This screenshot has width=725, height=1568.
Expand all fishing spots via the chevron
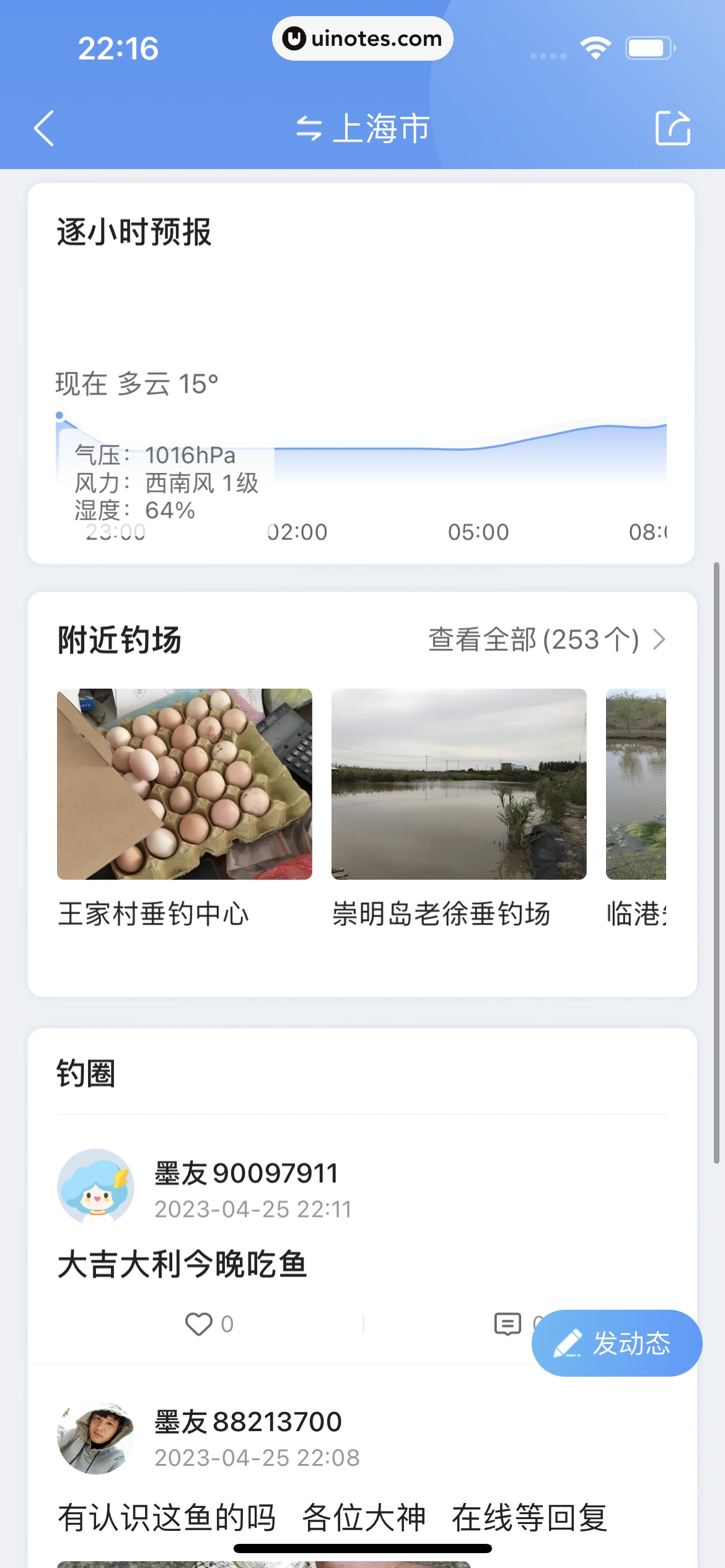(x=659, y=640)
